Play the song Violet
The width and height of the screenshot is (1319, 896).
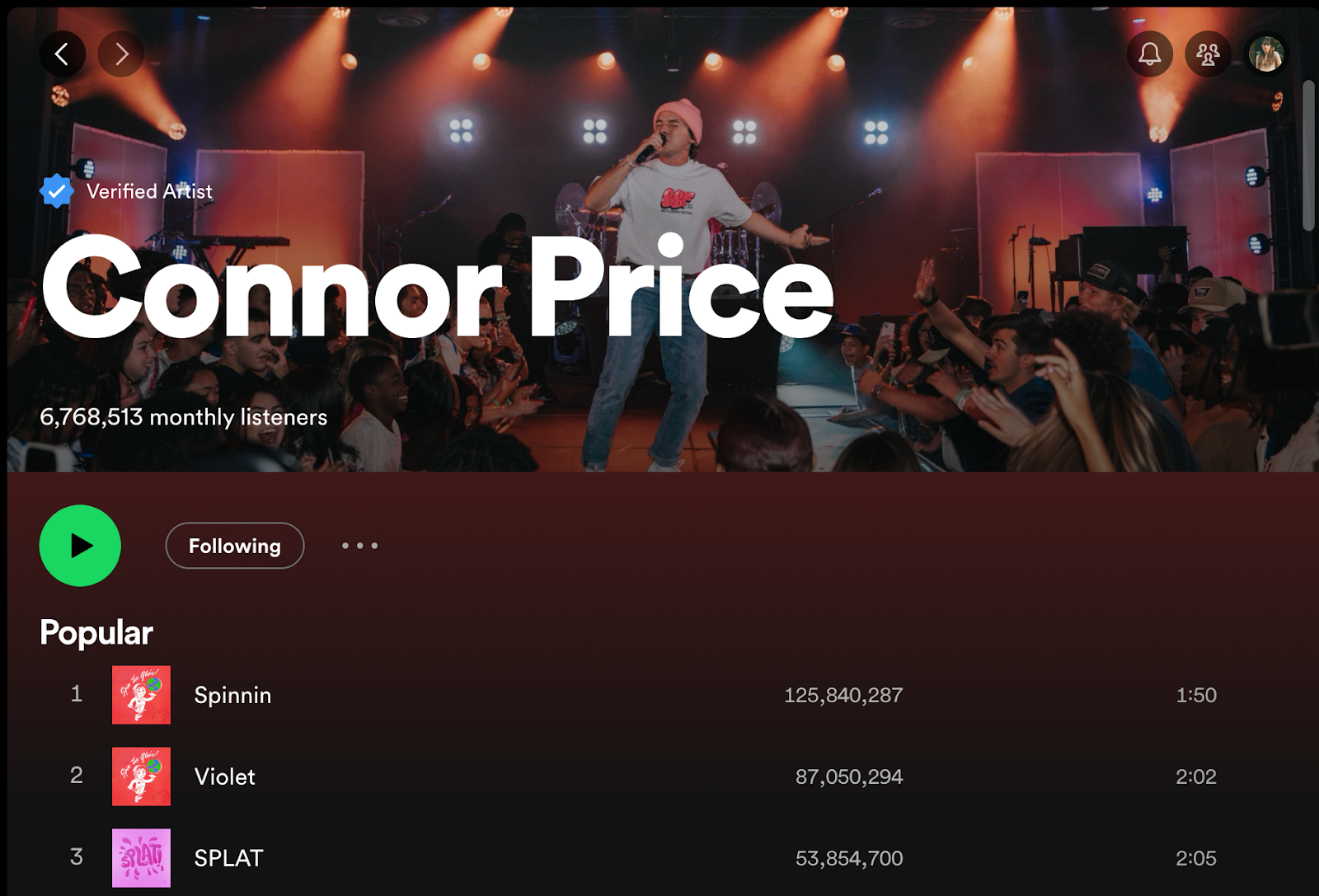point(224,776)
